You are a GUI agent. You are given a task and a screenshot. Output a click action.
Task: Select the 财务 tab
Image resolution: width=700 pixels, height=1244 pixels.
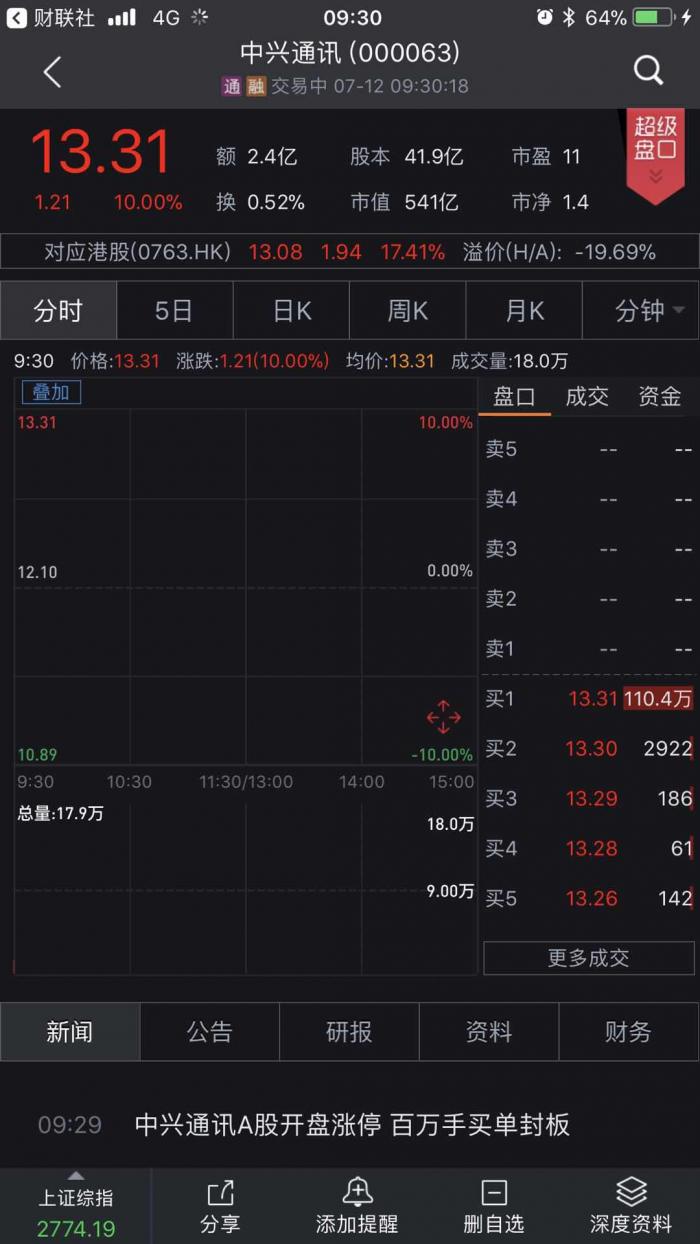pos(628,1032)
